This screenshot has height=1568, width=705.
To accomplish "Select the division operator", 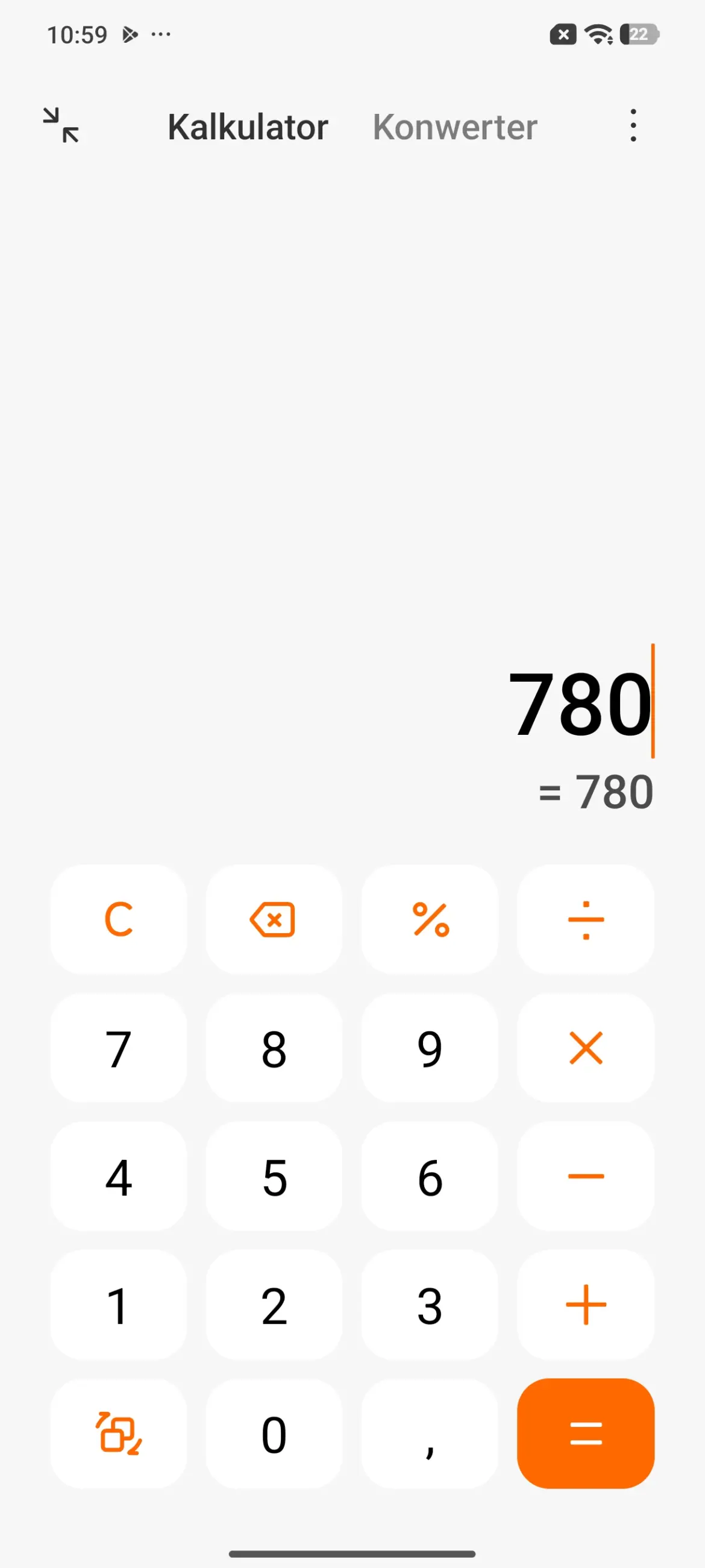I will tap(586, 919).
